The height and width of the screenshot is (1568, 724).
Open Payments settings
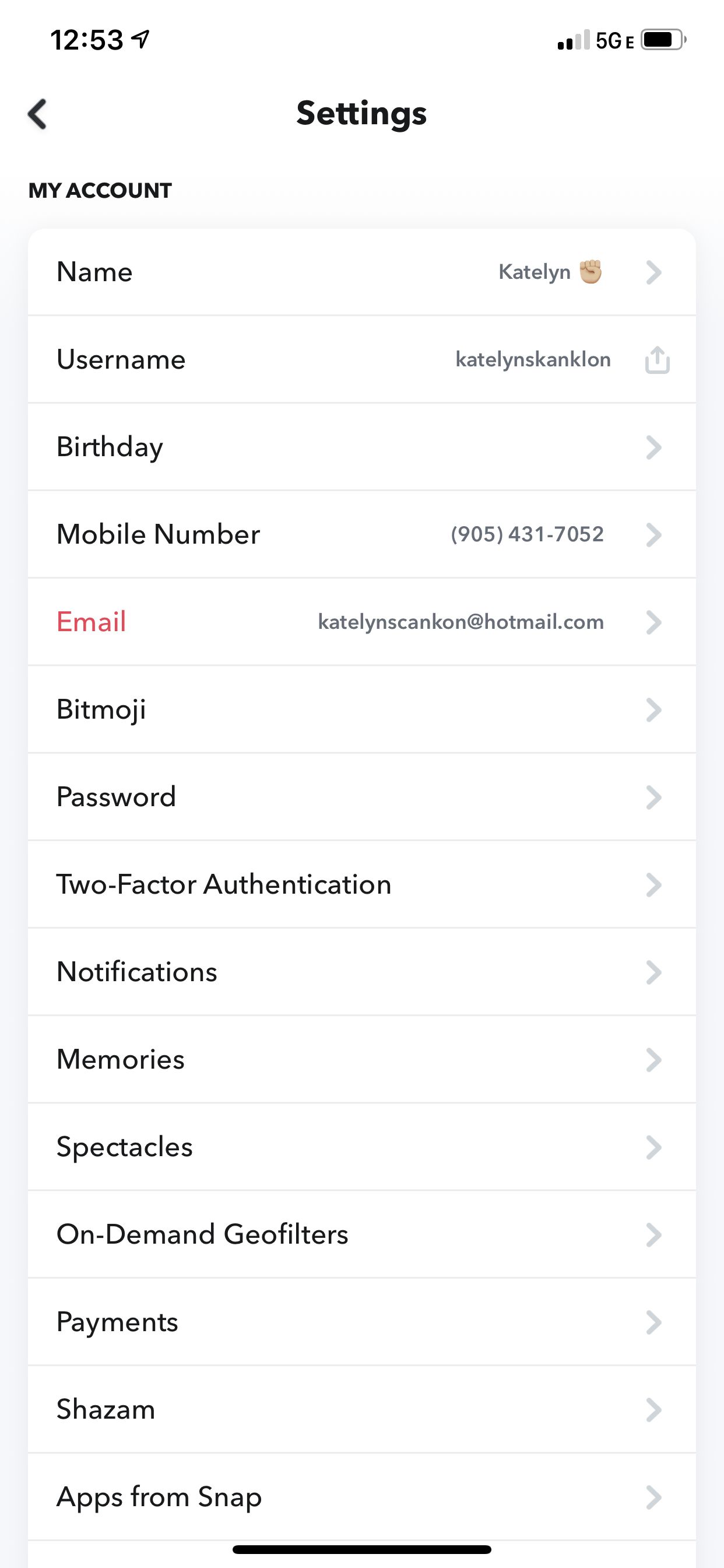(362, 1322)
